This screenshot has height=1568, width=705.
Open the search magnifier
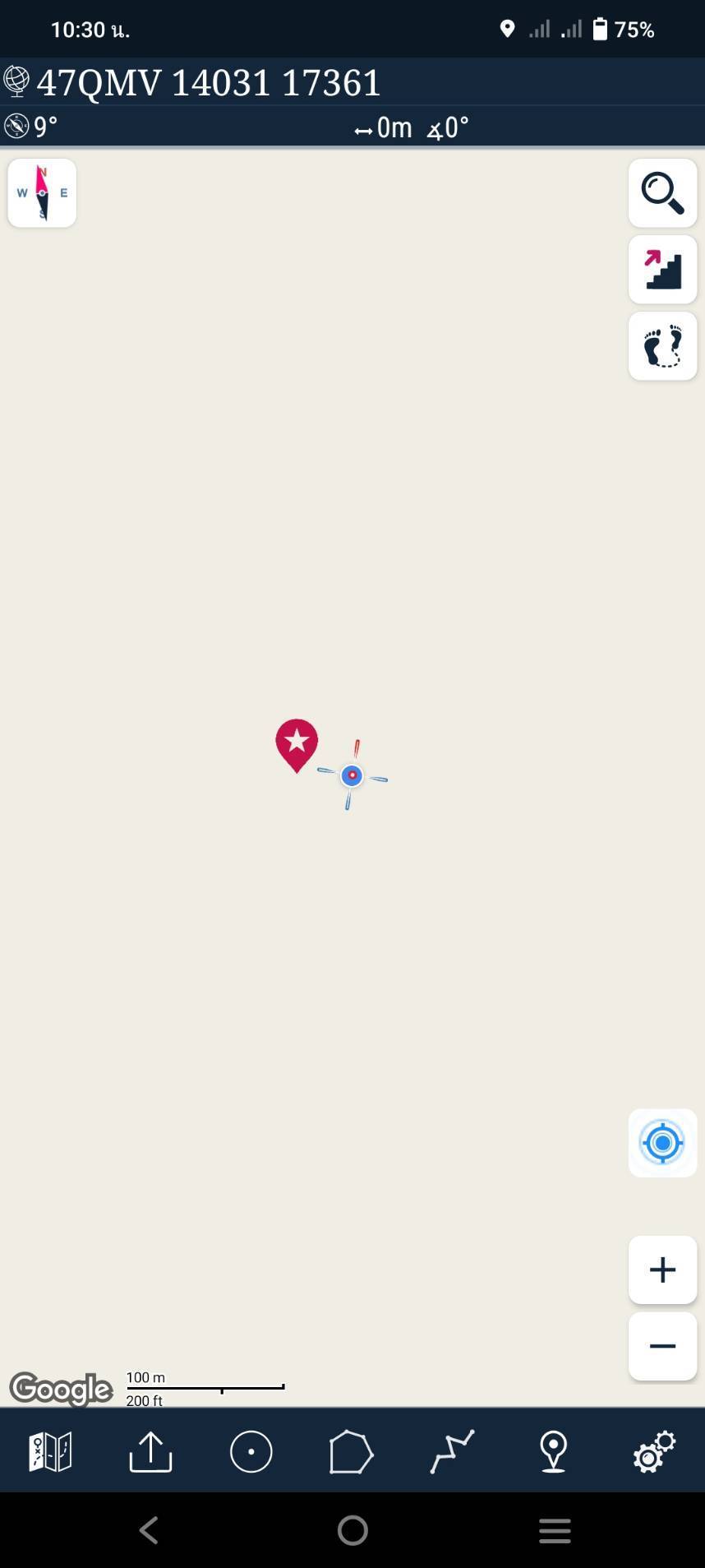662,193
